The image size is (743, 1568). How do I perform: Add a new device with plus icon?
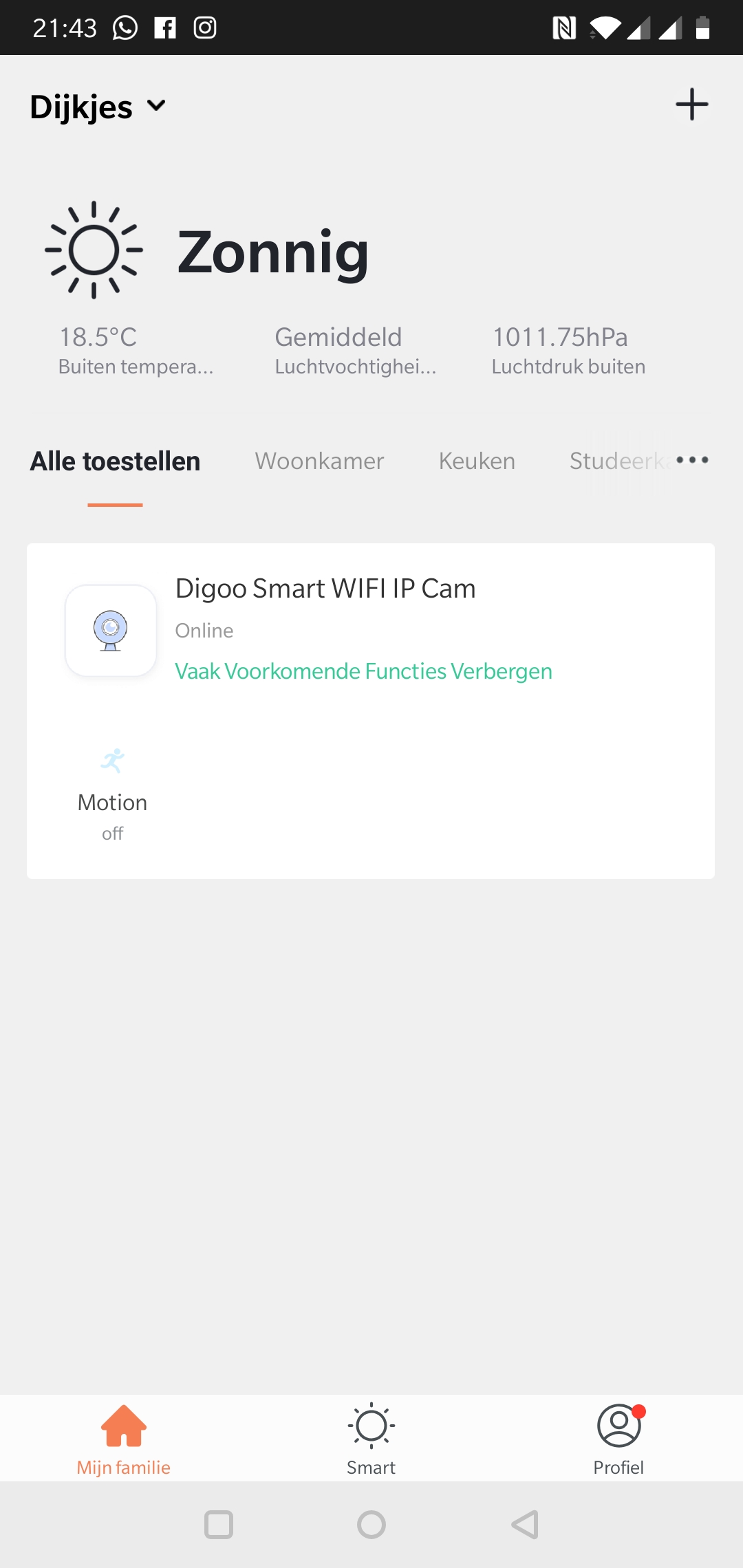pyautogui.click(x=691, y=105)
